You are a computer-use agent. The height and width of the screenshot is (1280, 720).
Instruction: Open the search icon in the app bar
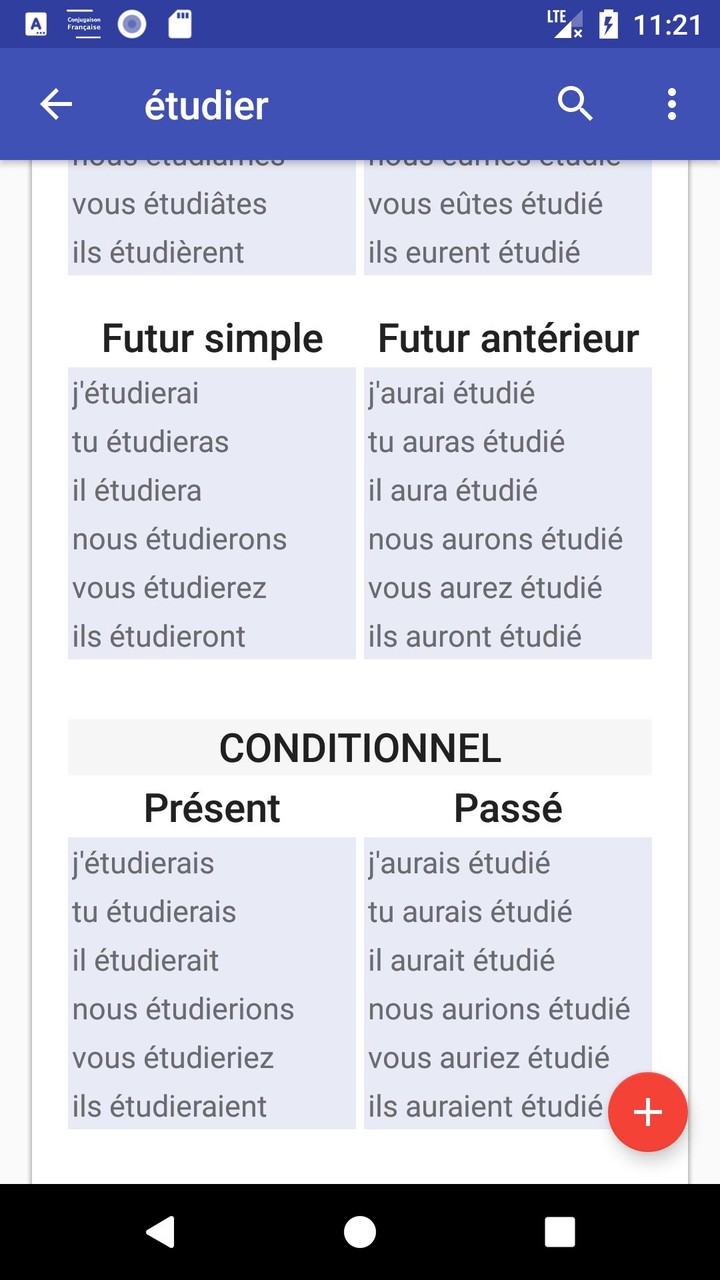click(575, 103)
